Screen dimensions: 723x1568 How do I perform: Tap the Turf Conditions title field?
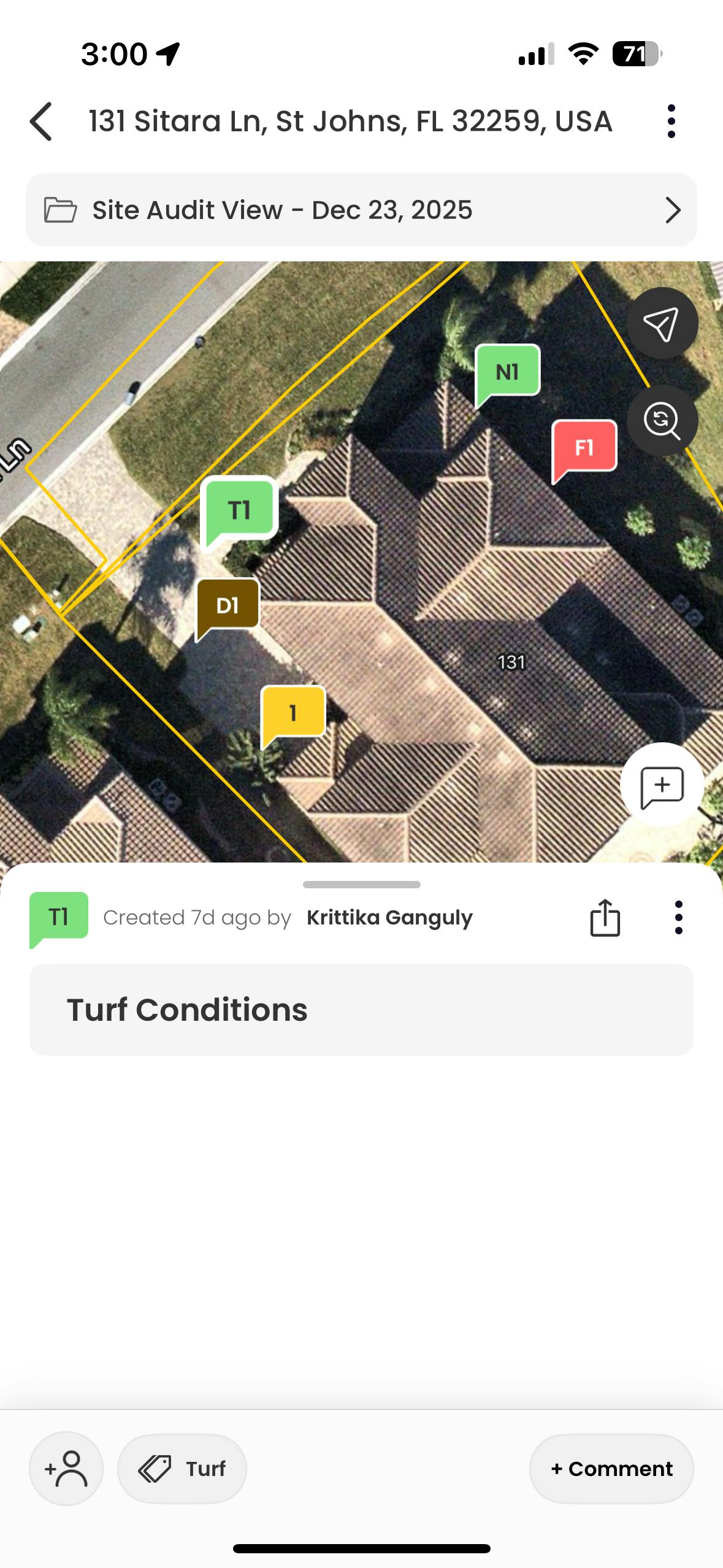361,1010
